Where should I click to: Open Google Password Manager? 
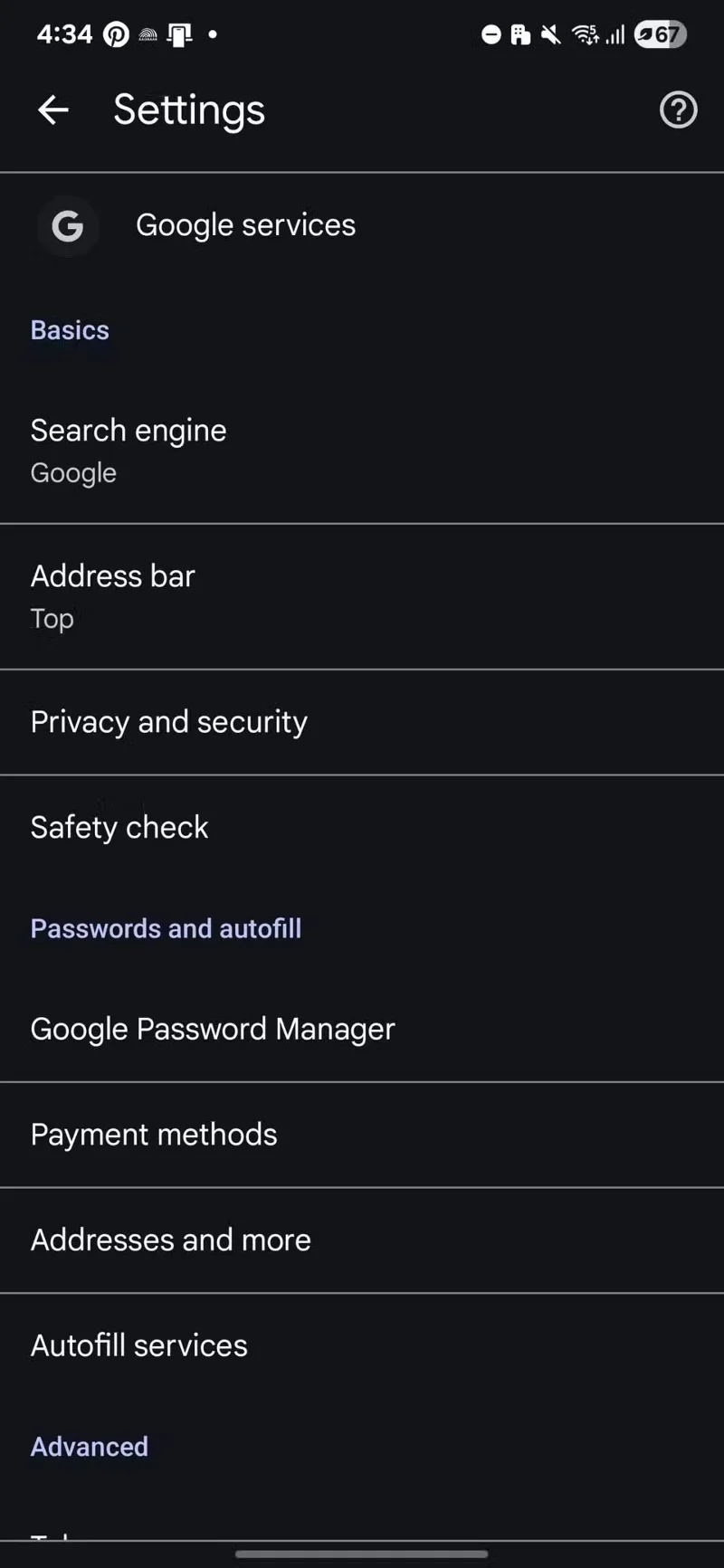[x=362, y=1029]
